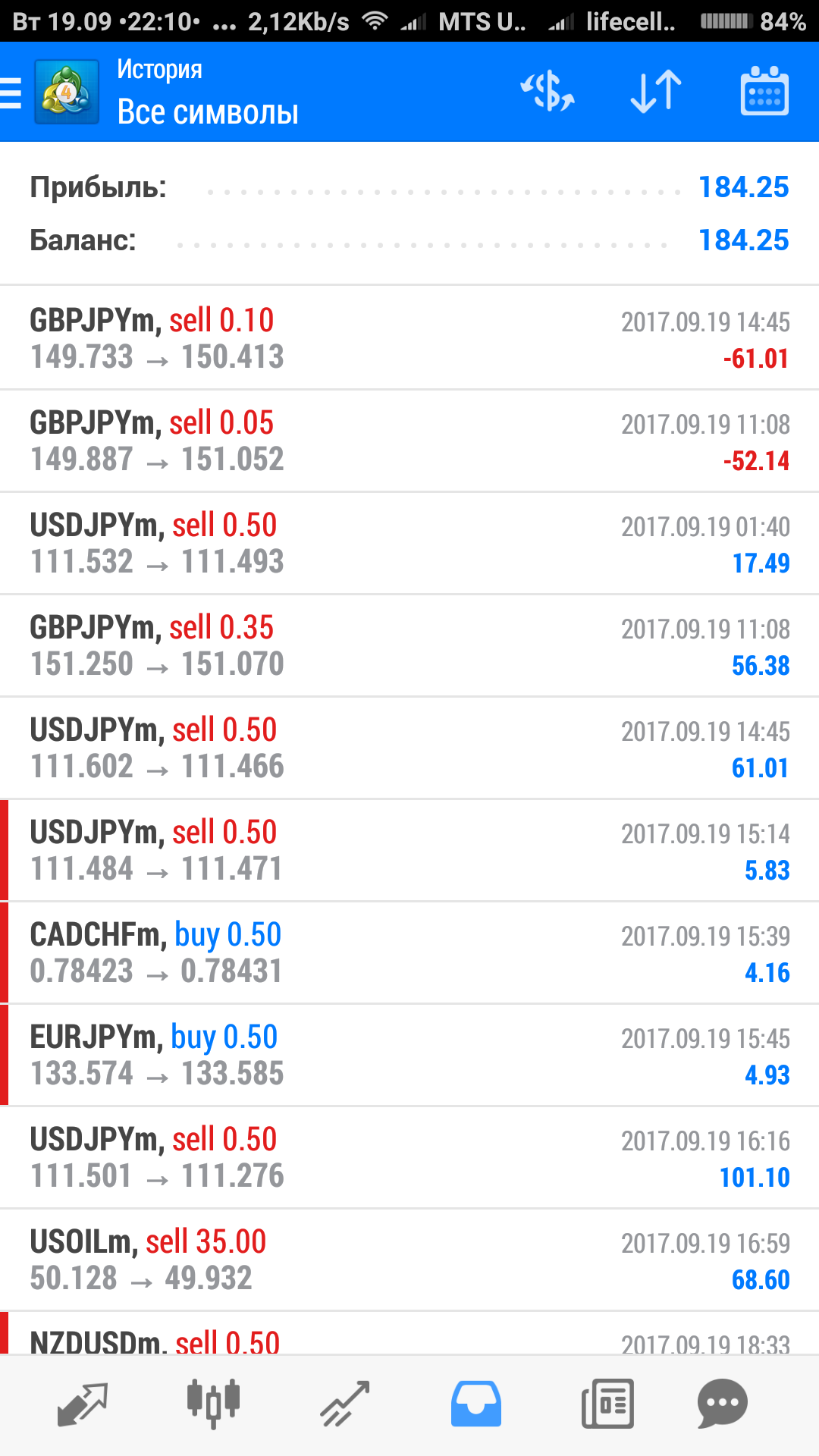This screenshot has height=1456, width=819.
Task: Switch to the Chat messages tab
Action: click(723, 1404)
